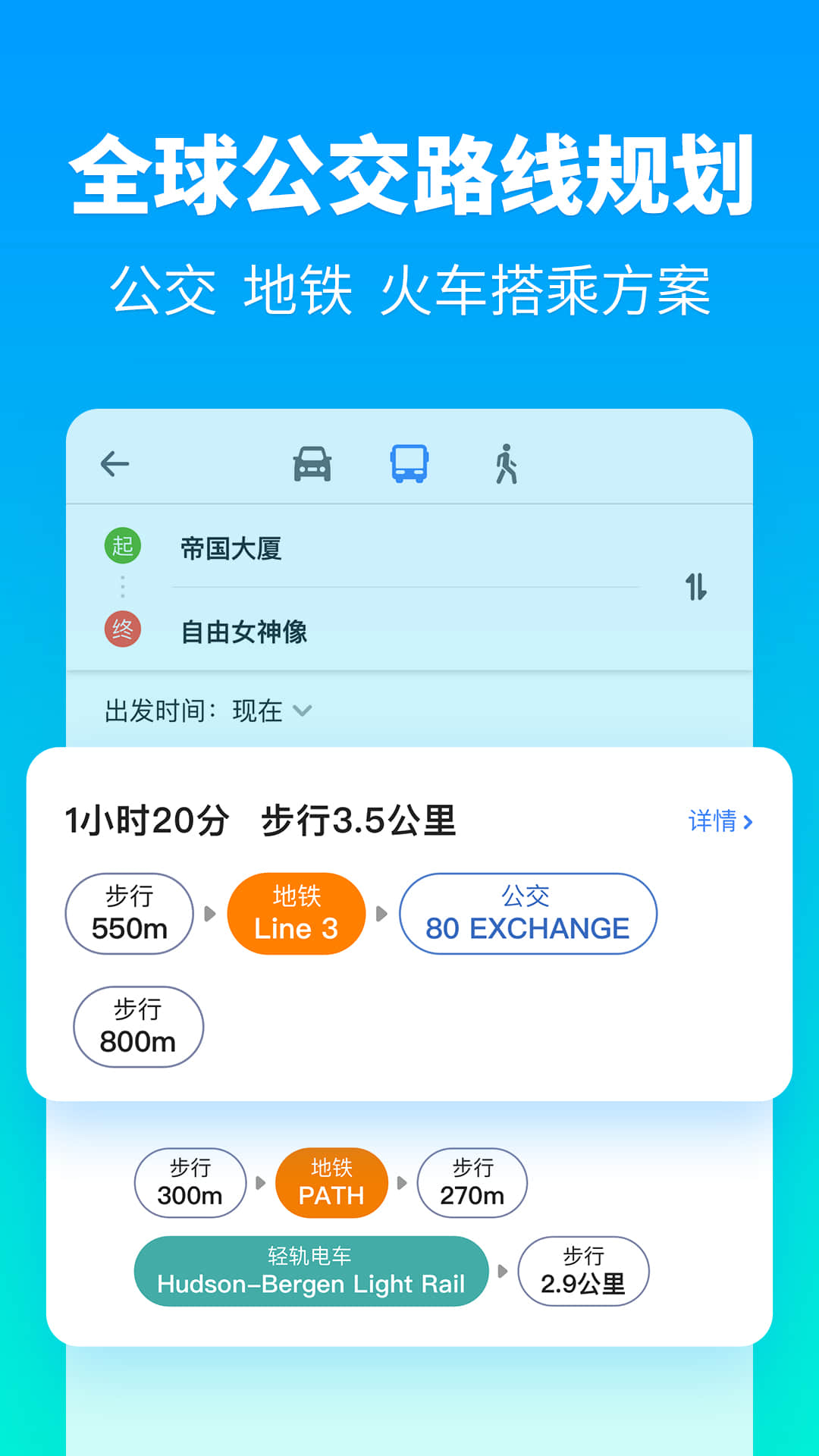Select the driving mode car icon
Image resolution: width=819 pixels, height=1456 pixels.
tap(311, 463)
